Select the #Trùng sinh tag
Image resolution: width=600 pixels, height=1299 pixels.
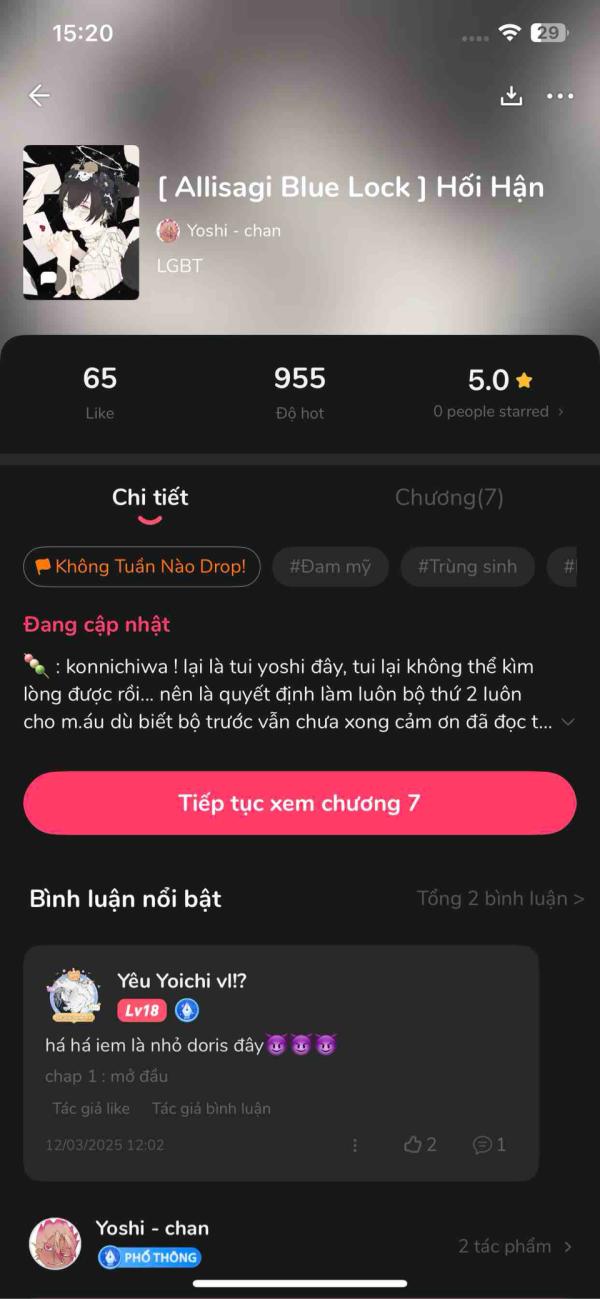pos(467,566)
